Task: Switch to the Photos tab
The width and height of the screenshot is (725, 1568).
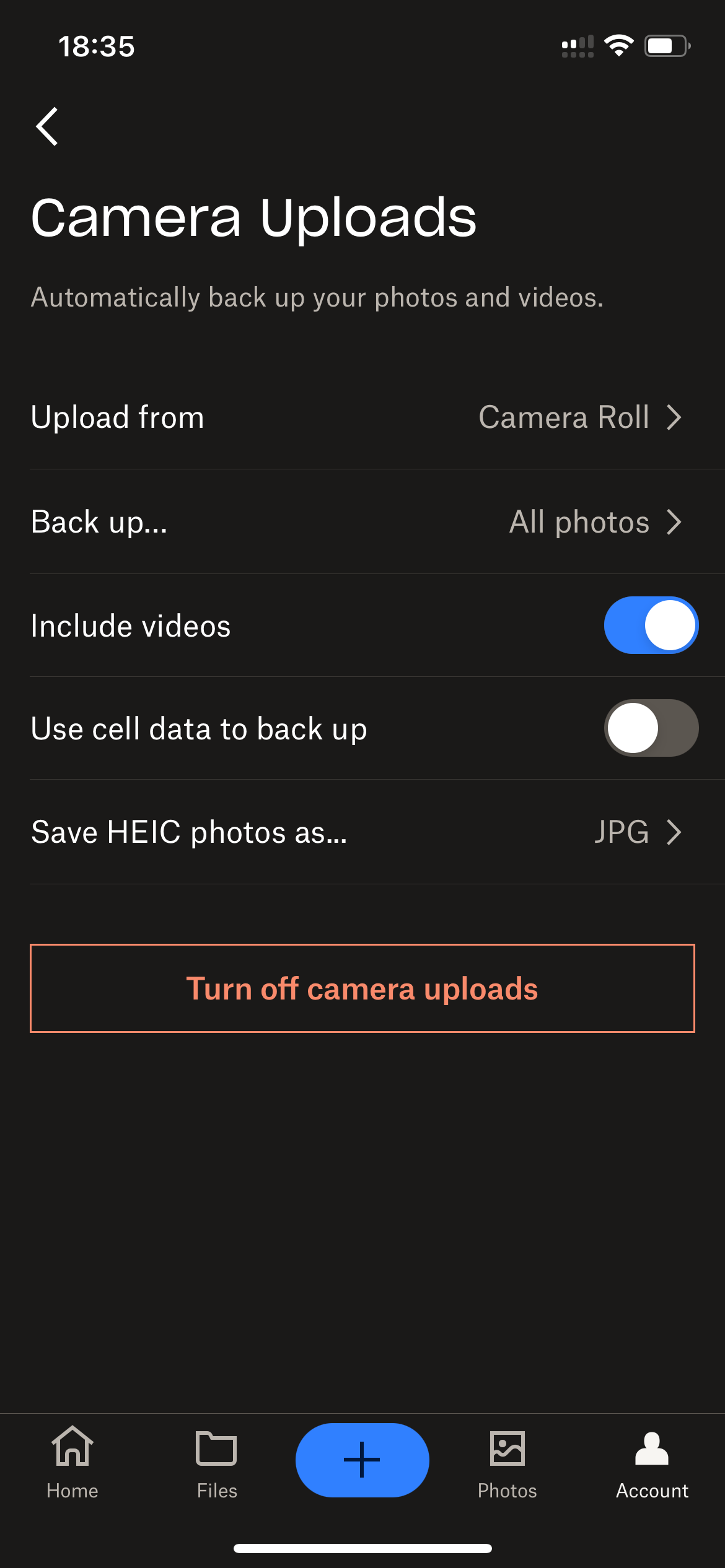Action: [507, 1462]
